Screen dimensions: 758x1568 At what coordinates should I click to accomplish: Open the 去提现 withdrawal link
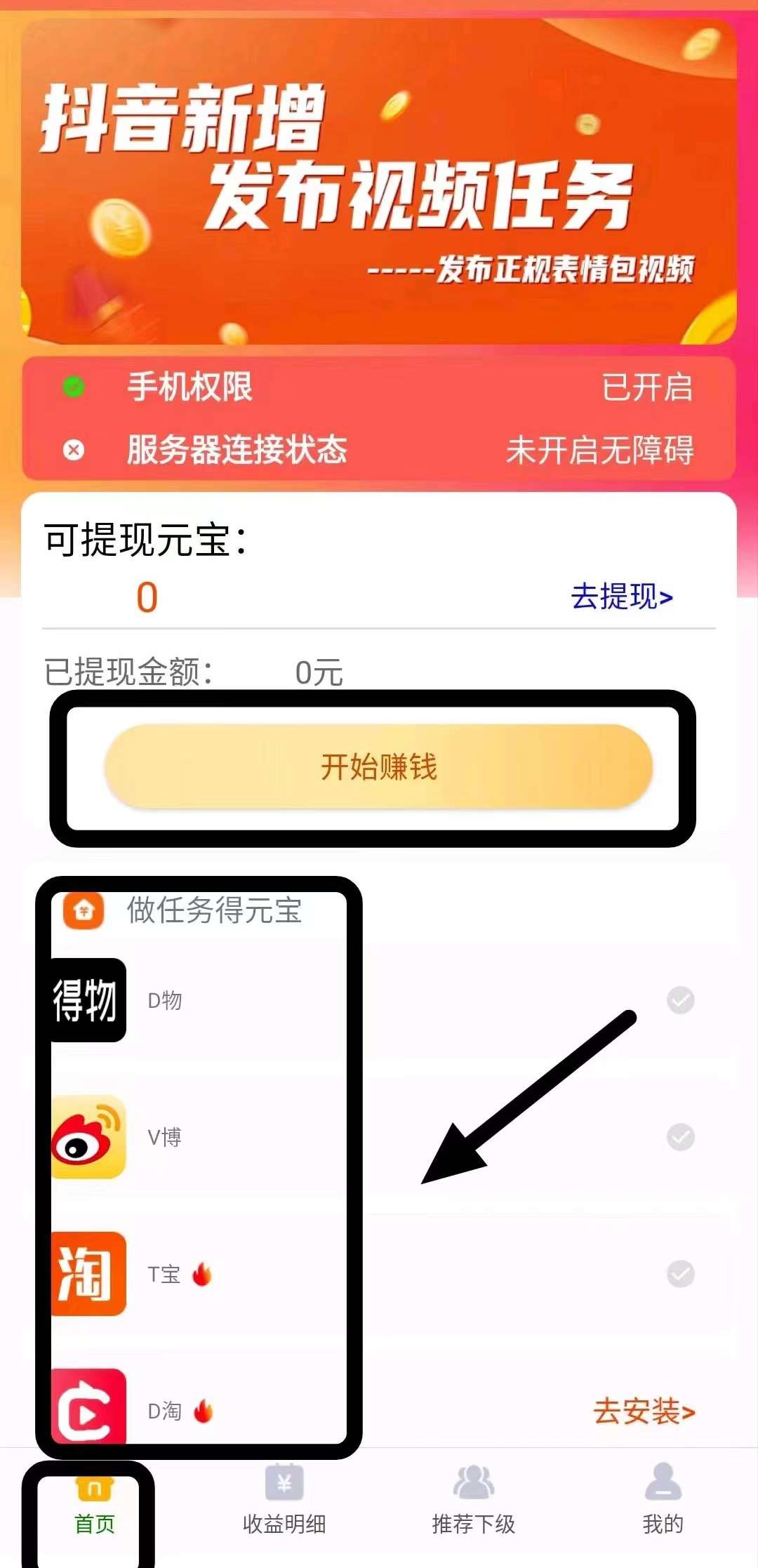click(x=622, y=597)
